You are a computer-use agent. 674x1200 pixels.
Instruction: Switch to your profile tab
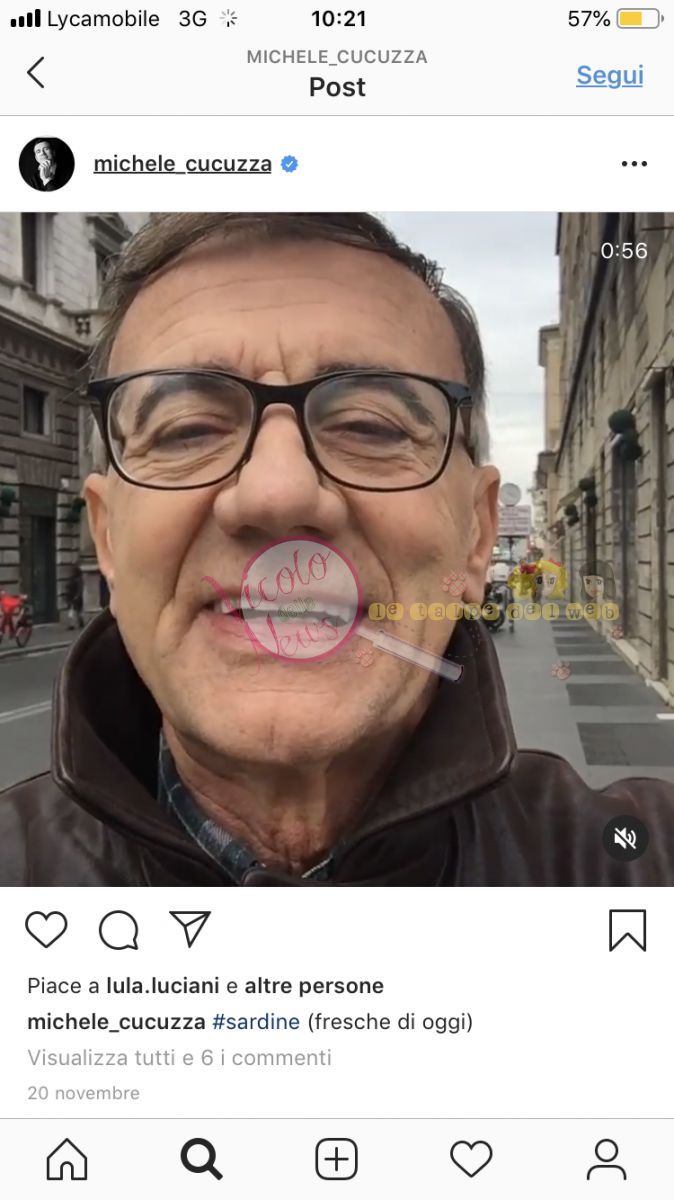coord(606,1160)
